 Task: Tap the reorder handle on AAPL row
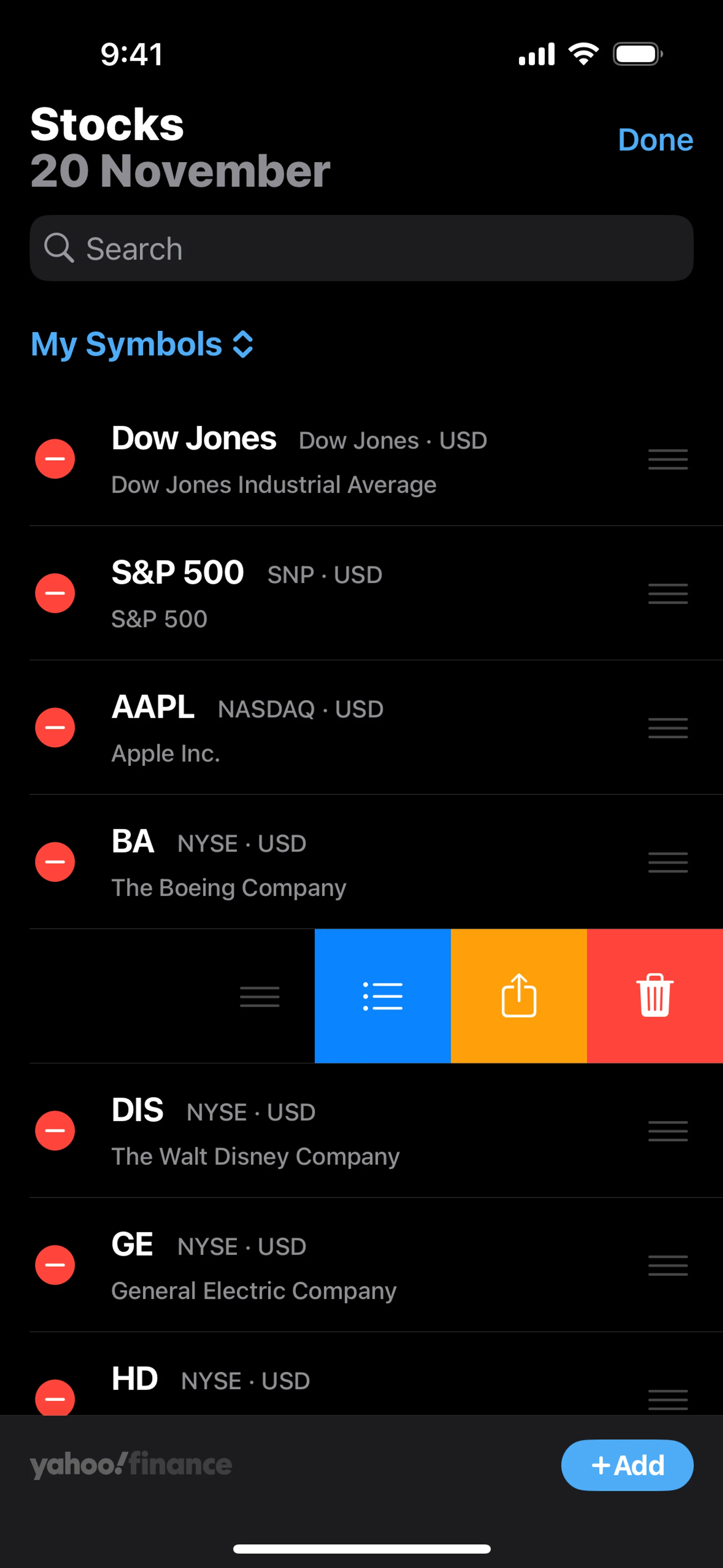pos(668,728)
